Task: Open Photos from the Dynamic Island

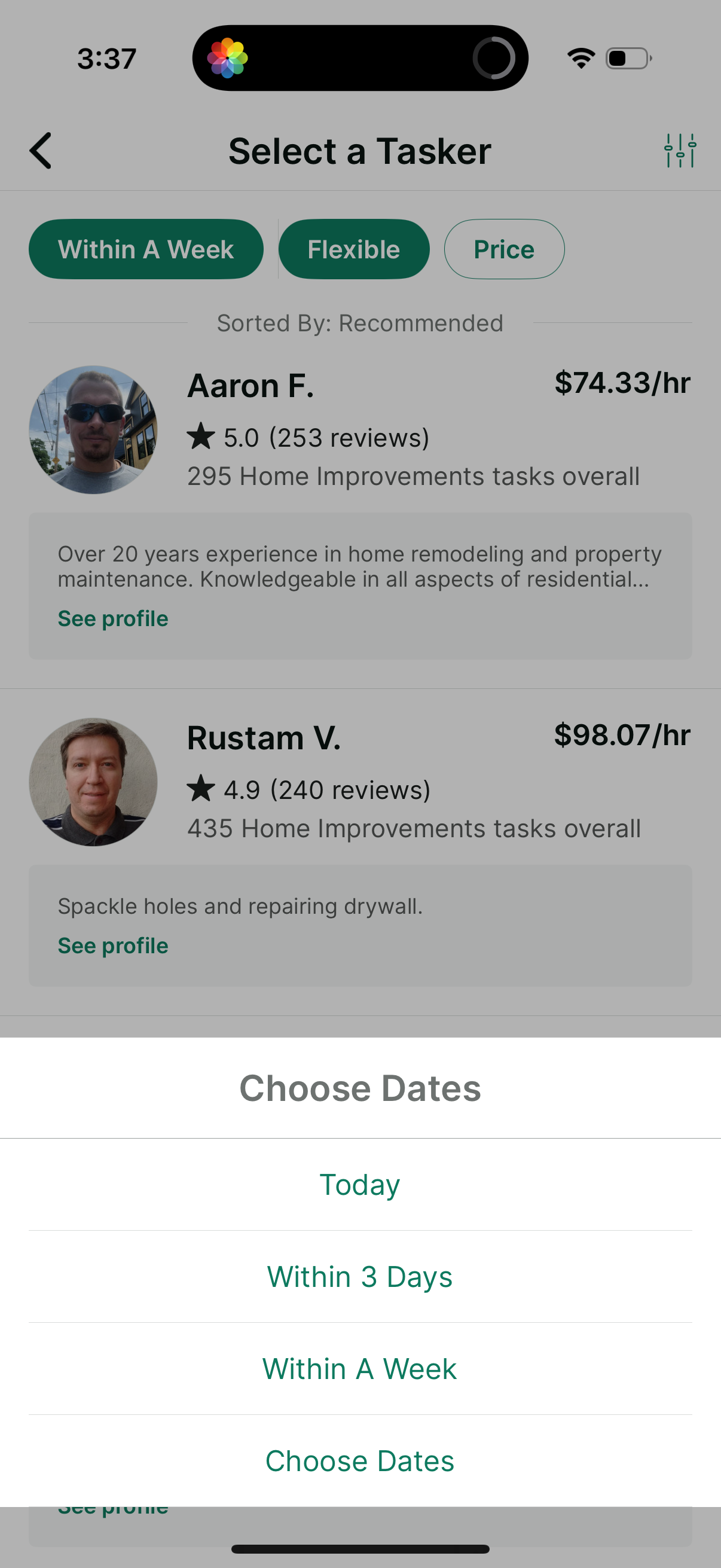Action: [x=227, y=57]
